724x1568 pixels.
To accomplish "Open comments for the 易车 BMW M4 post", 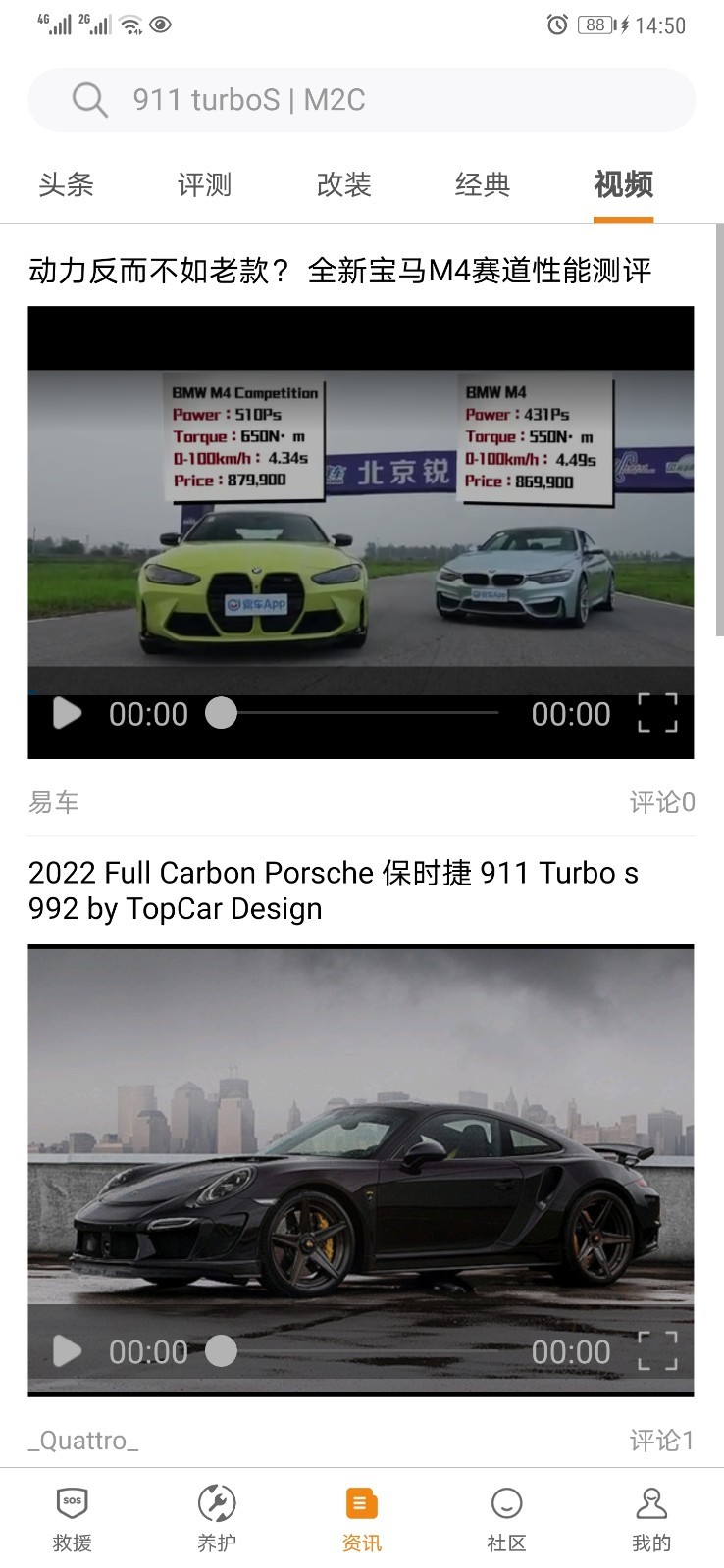I will pyautogui.click(x=661, y=802).
